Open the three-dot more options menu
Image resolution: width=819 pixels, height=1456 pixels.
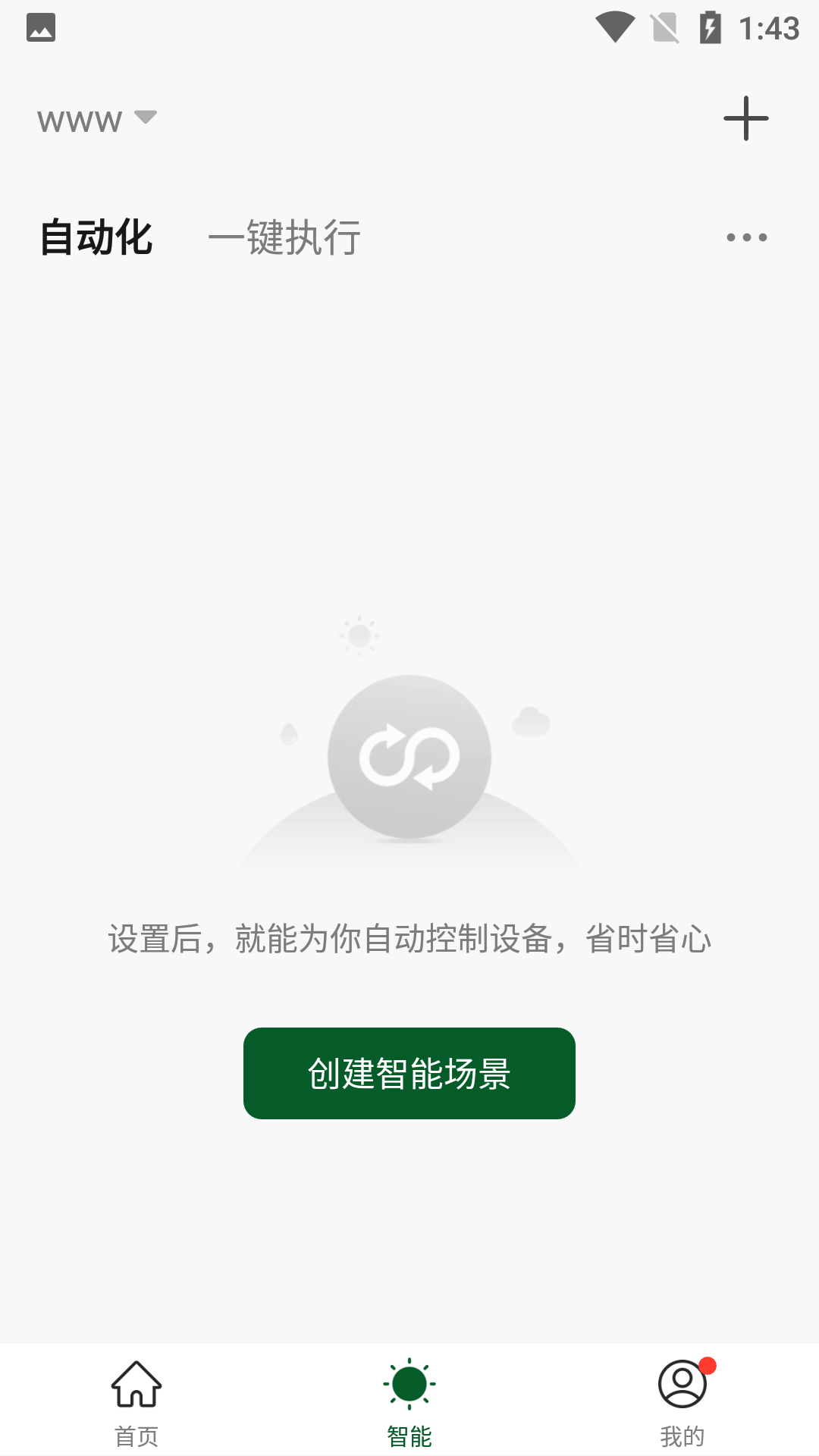pyautogui.click(x=747, y=237)
